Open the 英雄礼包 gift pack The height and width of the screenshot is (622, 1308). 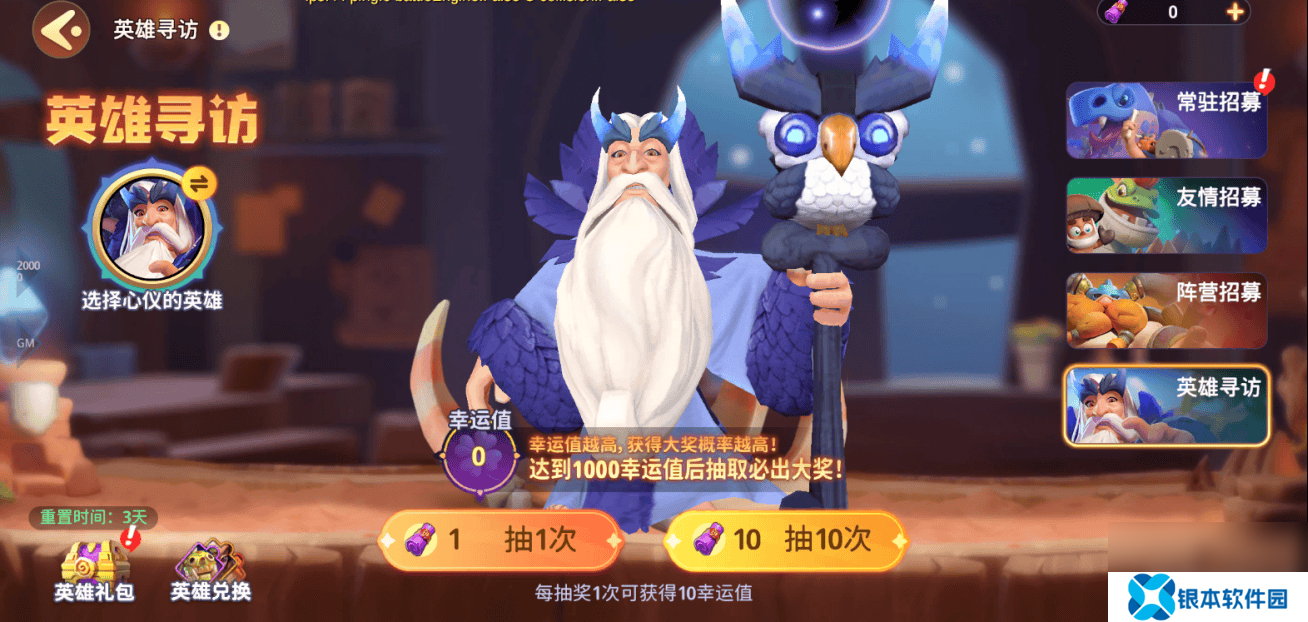pos(94,572)
